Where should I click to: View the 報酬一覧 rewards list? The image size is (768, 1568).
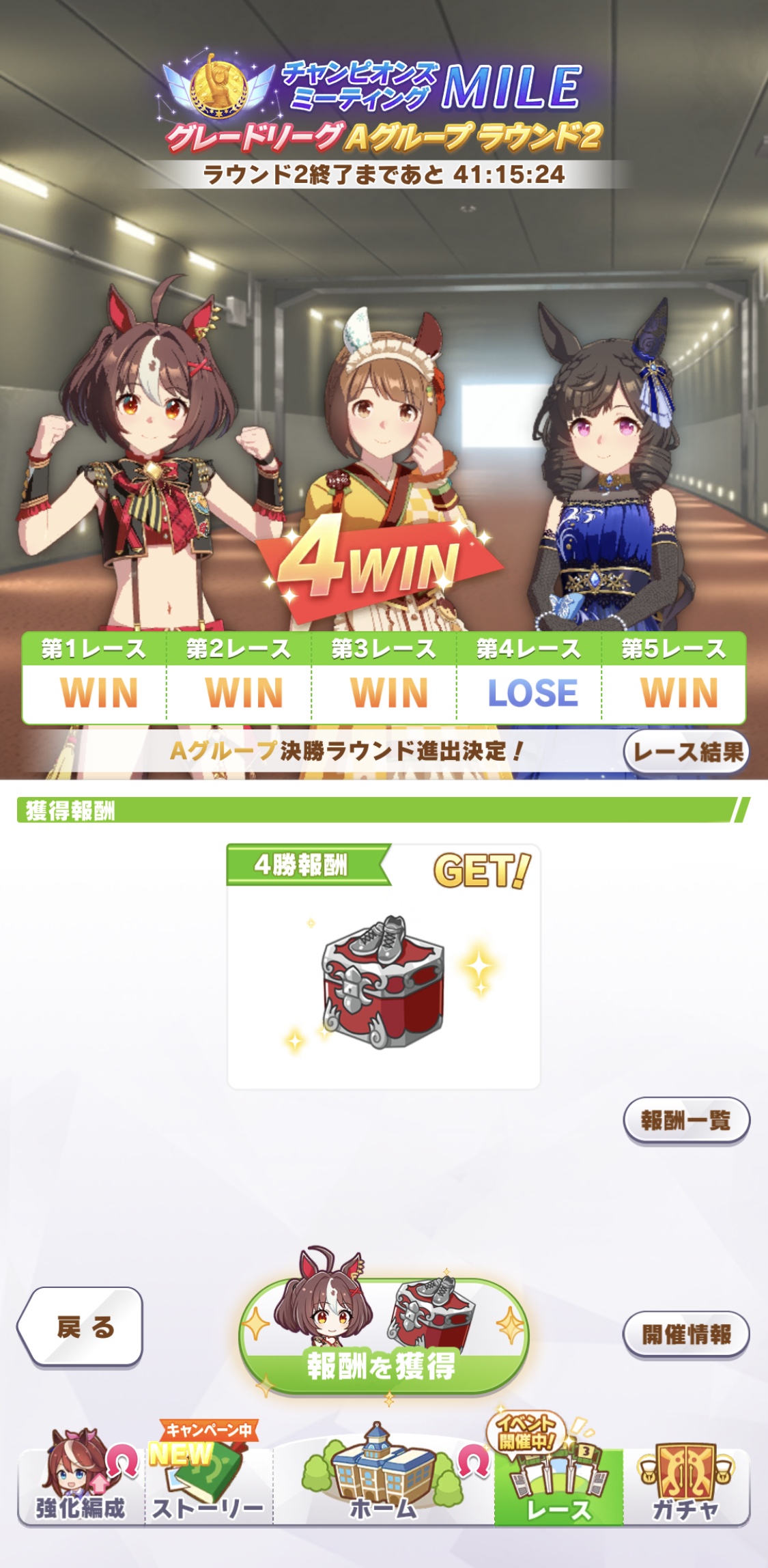coord(686,1121)
